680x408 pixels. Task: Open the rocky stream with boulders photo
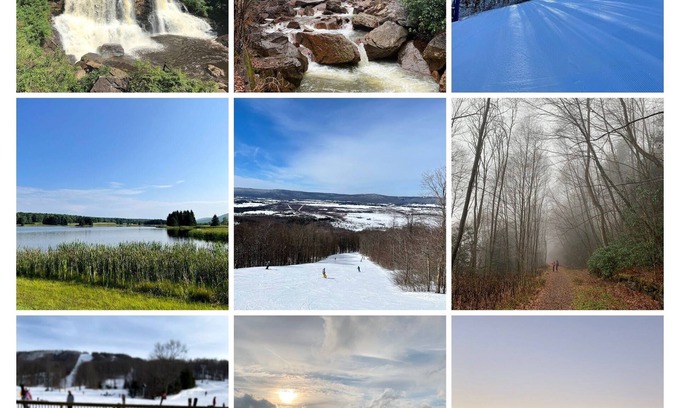point(340,45)
